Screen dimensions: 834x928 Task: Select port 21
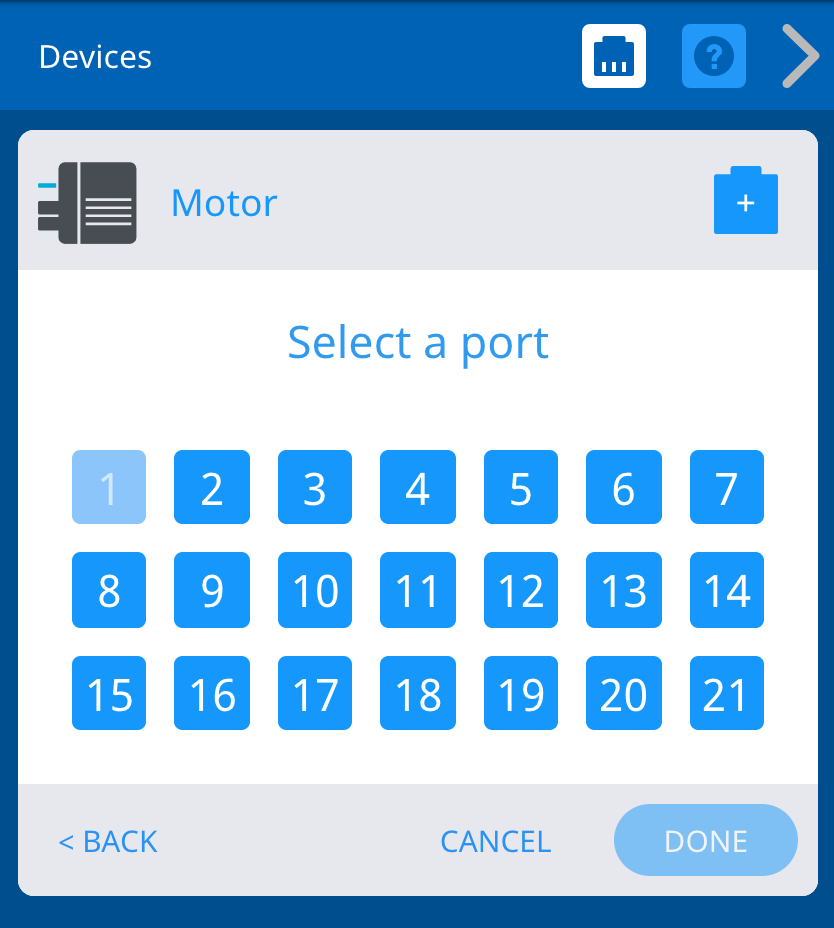pos(727,693)
